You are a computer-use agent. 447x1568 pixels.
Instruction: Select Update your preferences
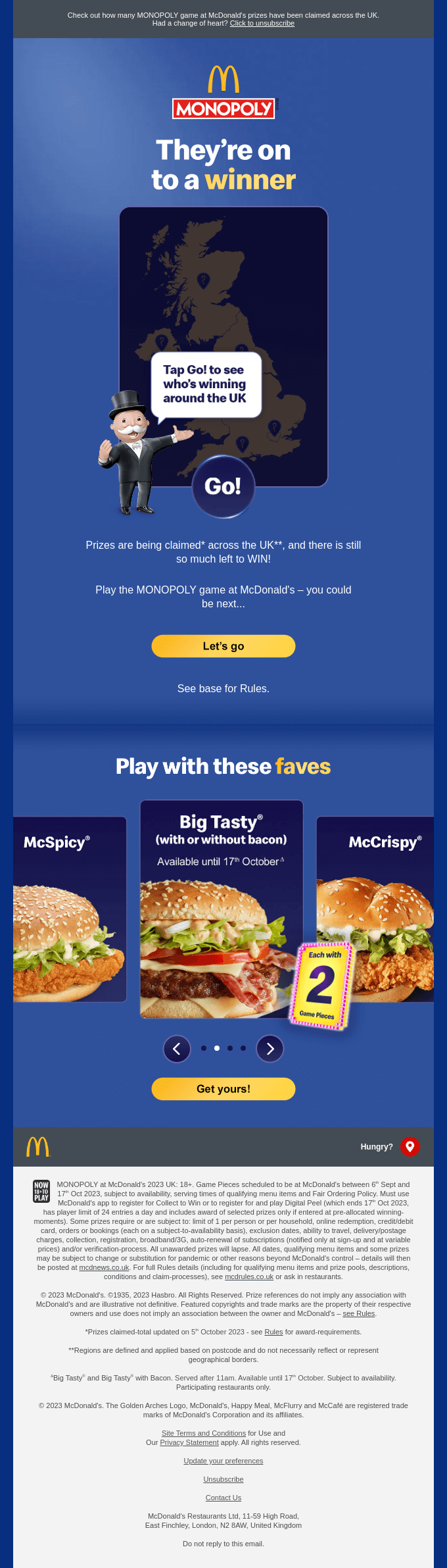(223, 1461)
